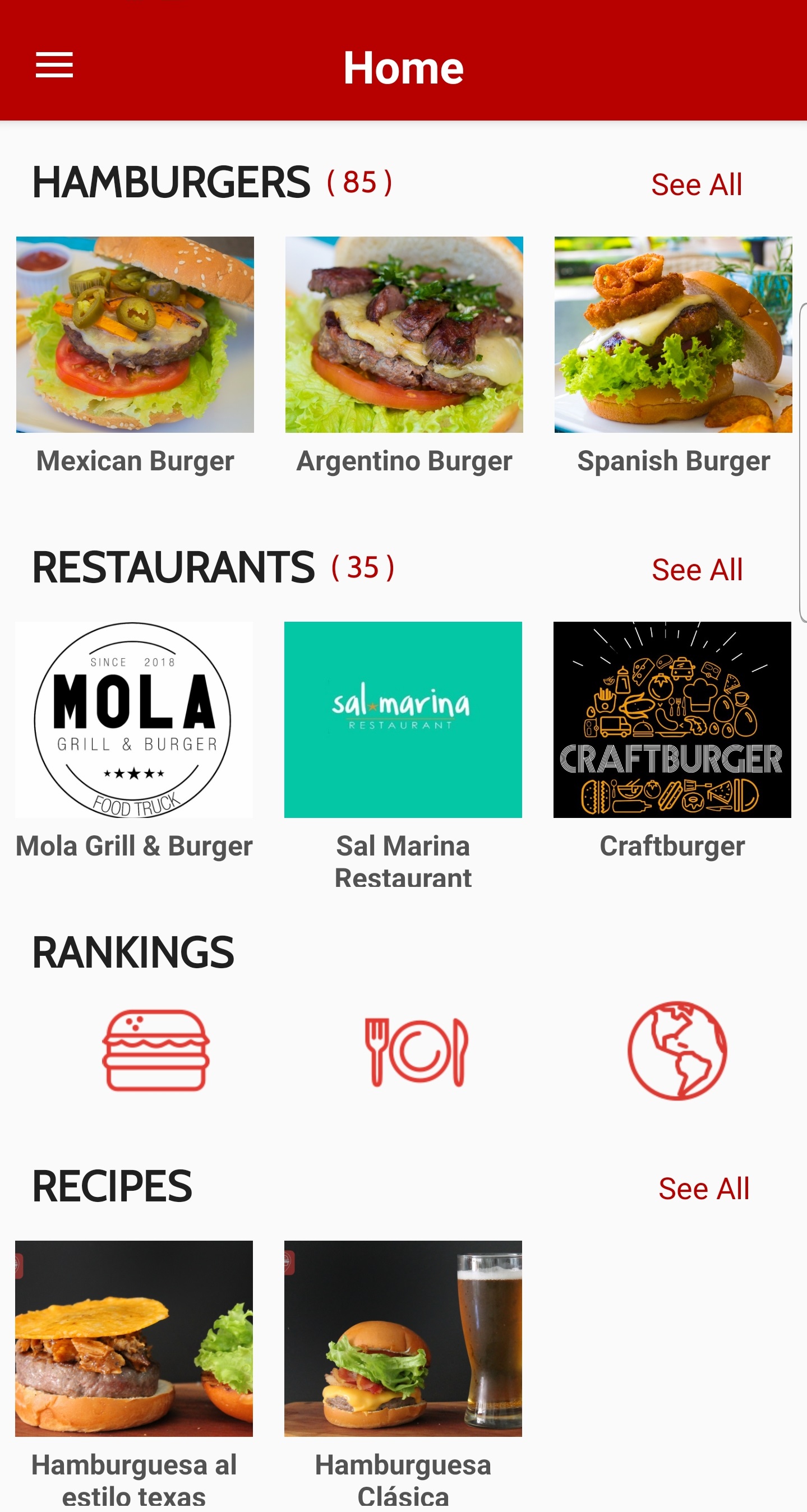Open the world rankings globe icon
This screenshot has width=807, height=1512.
tap(676, 1050)
